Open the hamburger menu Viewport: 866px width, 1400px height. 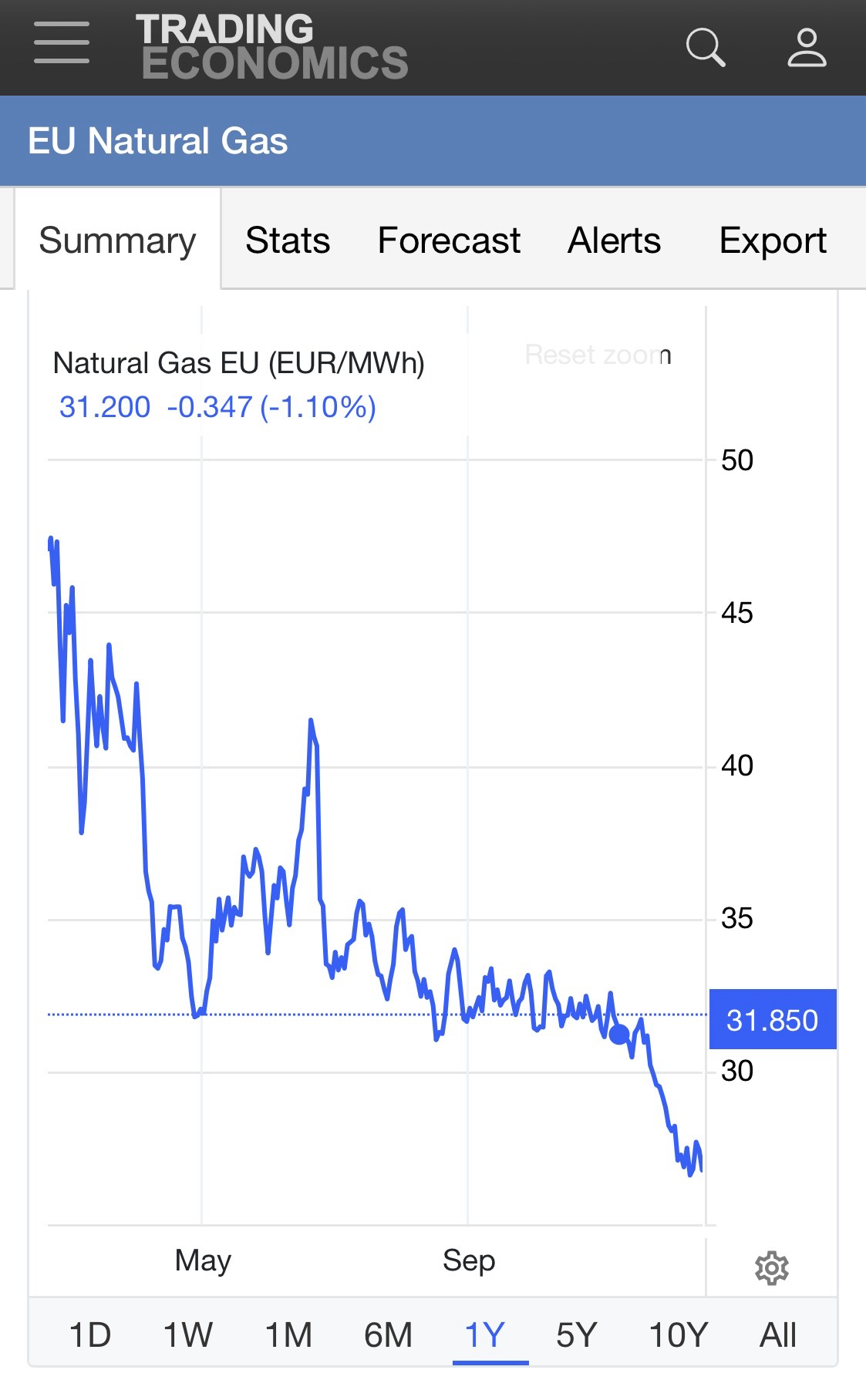[62, 43]
